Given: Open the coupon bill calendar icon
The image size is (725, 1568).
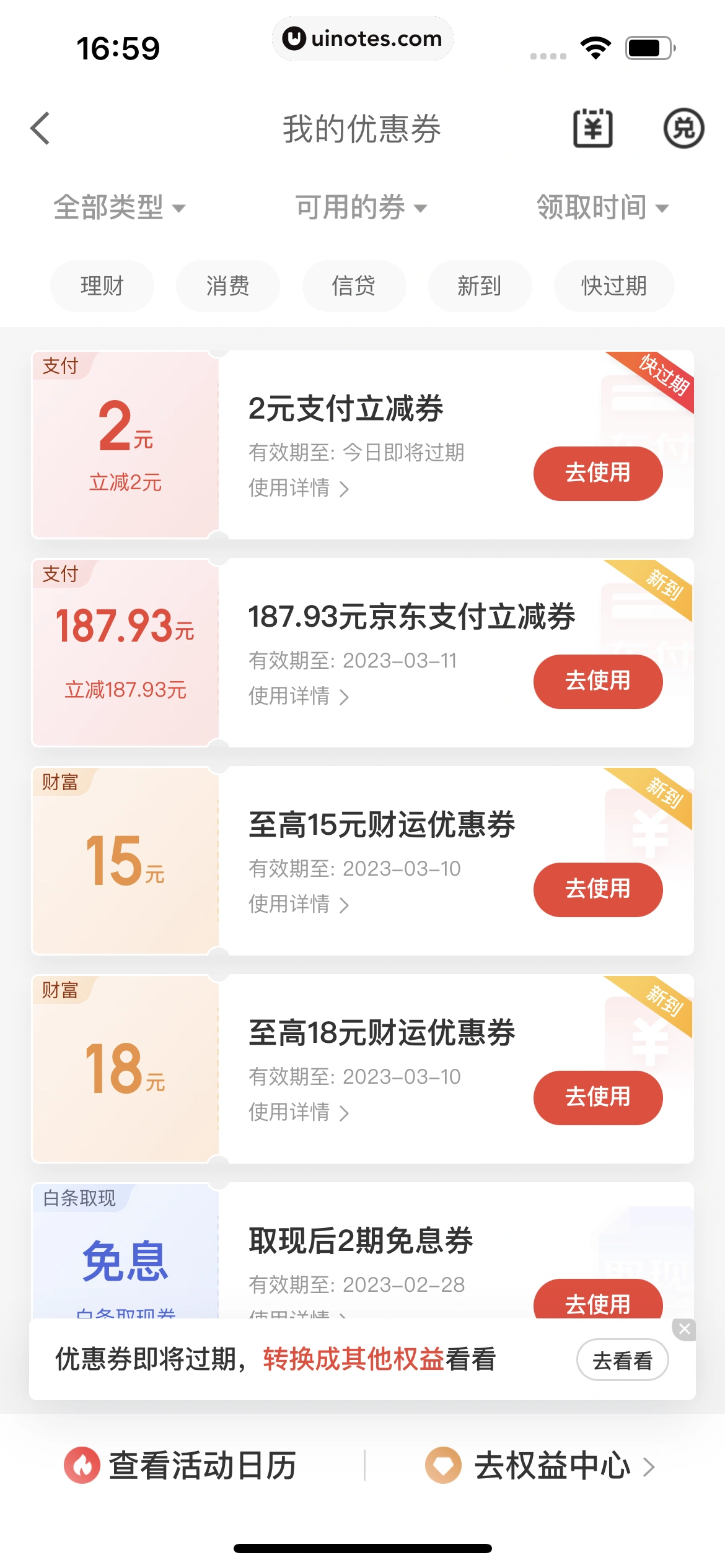Looking at the screenshot, I should [x=592, y=129].
